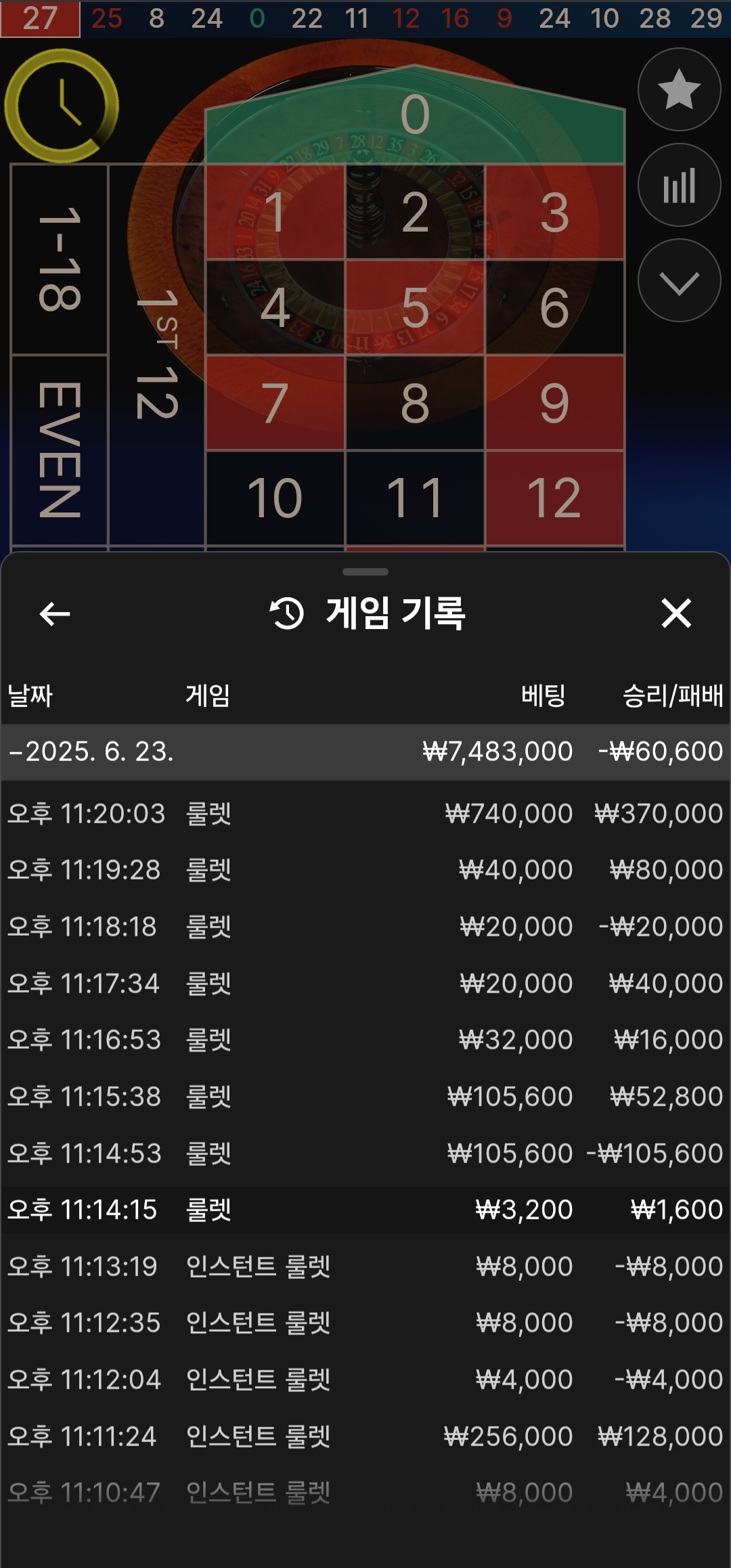View details of 오후 11:18:18 룰렛 round
731x1568 pixels.
click(365, 926)
